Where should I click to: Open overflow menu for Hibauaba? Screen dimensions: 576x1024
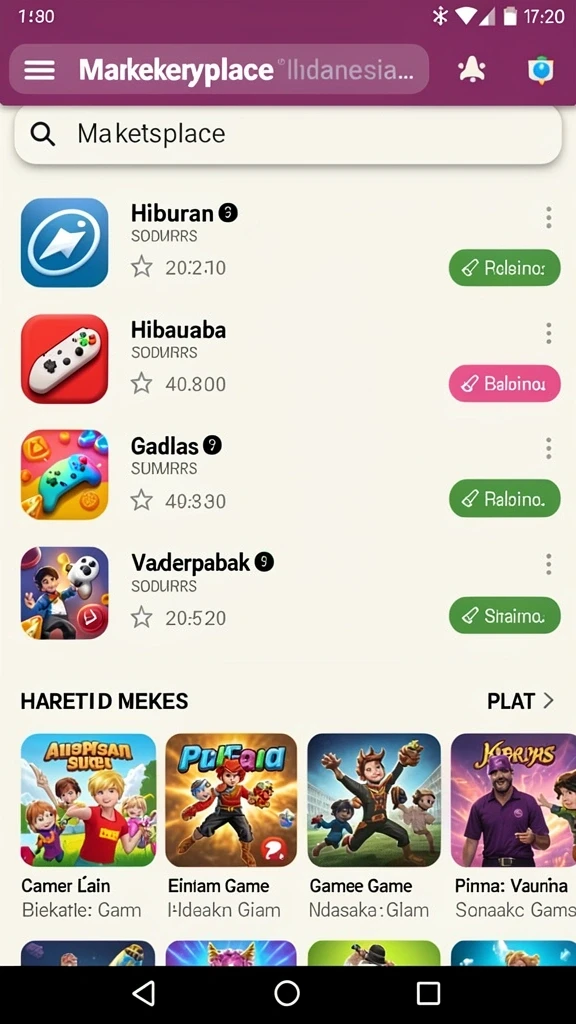tap(549, 333)
